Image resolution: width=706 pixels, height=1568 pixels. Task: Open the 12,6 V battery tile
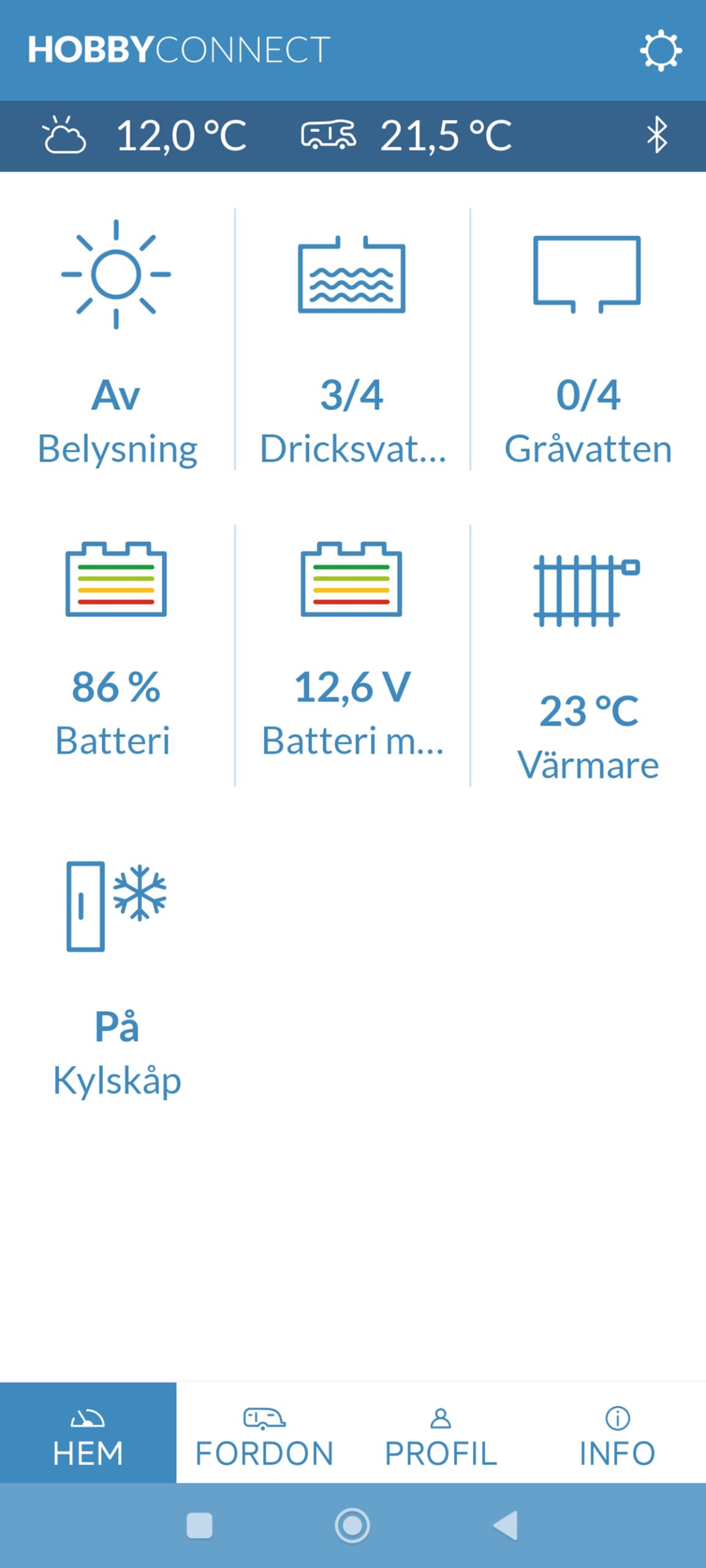pos(352,652)
